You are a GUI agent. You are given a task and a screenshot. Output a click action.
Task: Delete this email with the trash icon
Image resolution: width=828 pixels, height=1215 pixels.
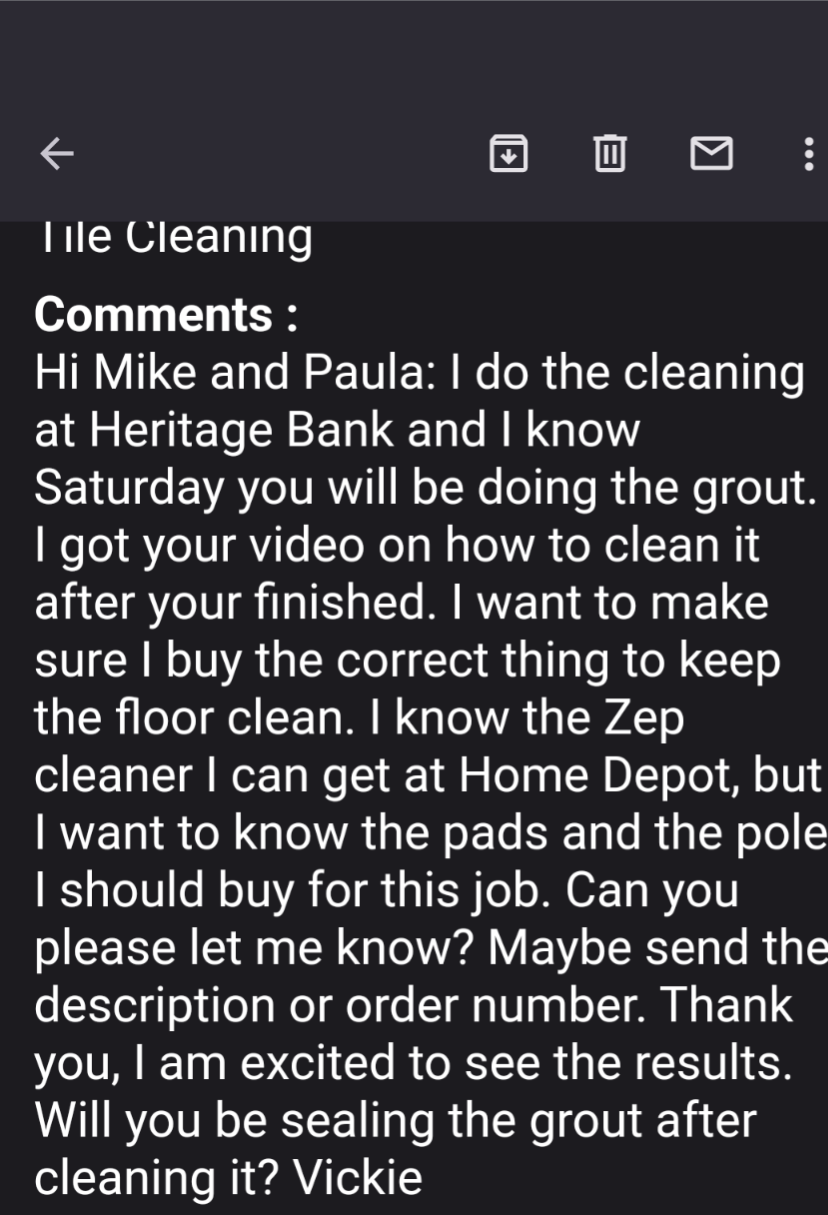pyautogui.click(x=610, y=154)
